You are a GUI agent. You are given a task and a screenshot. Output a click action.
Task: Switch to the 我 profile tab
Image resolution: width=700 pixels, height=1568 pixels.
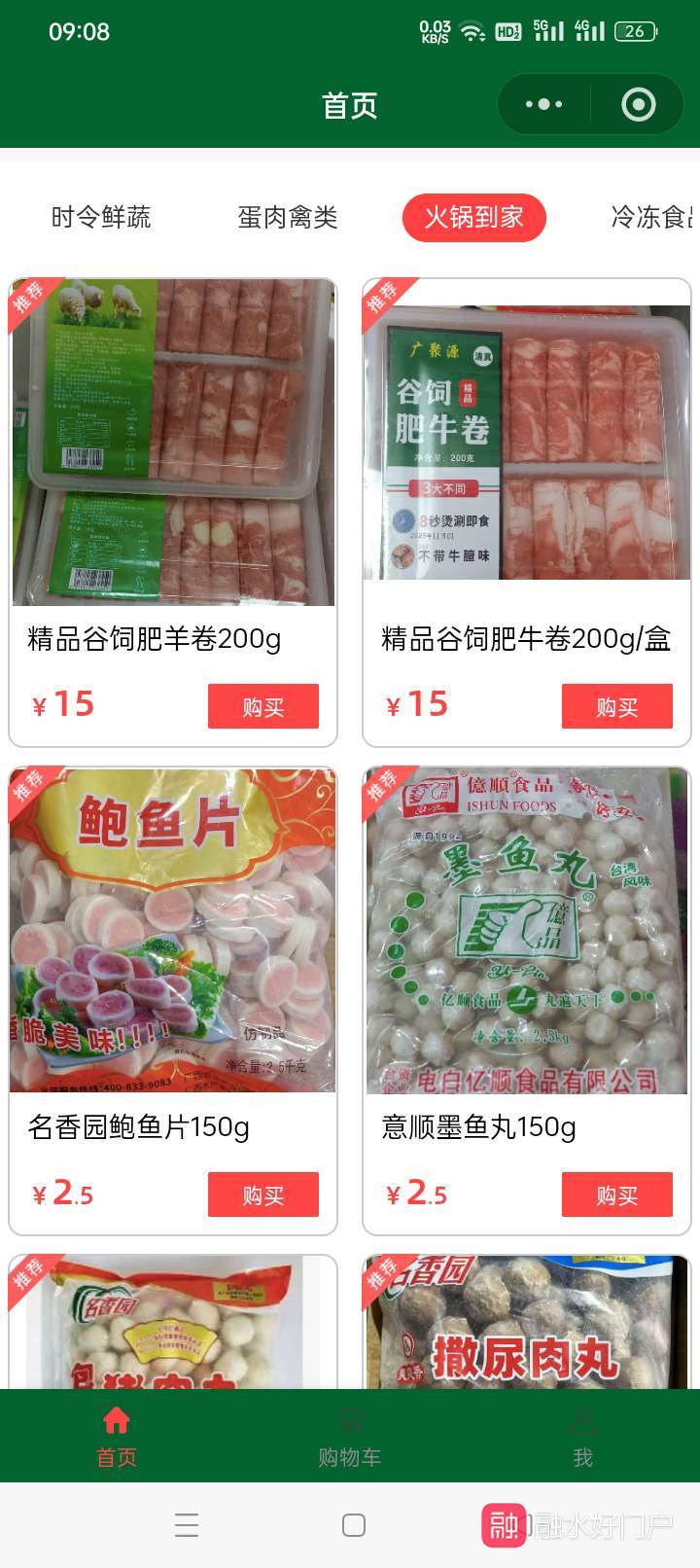[x=582, y=1437]
